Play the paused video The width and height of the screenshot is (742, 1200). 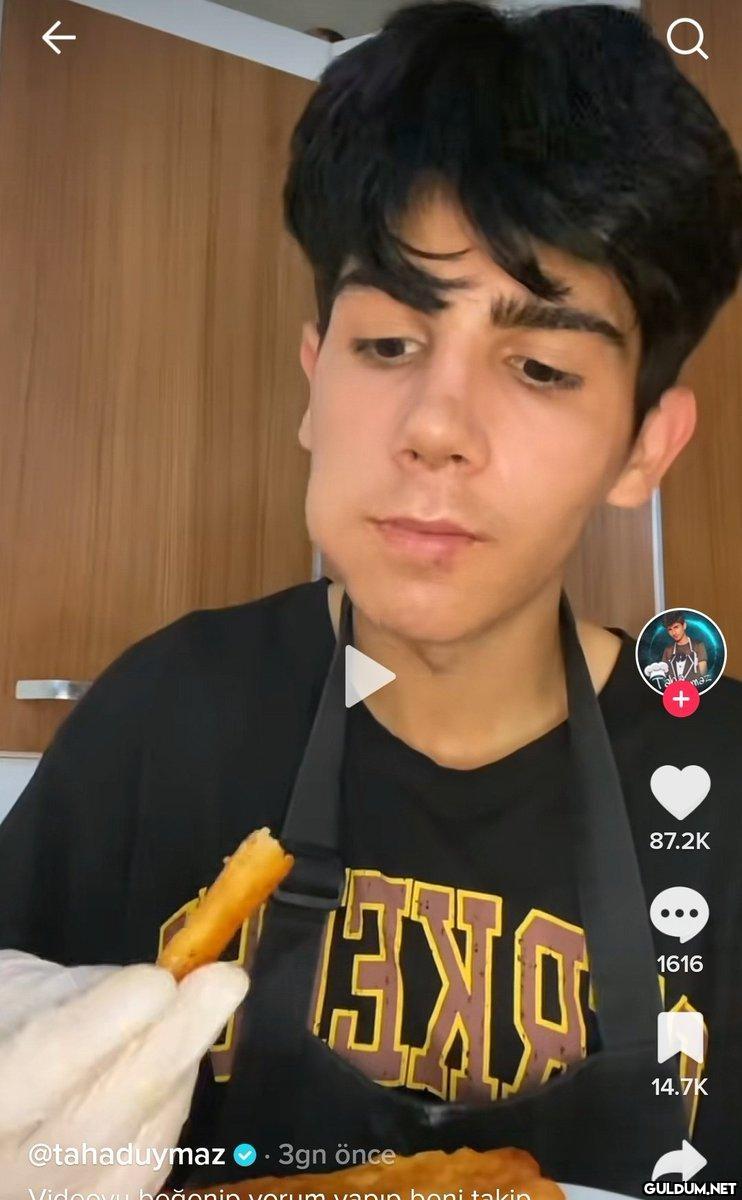(x=369, y=677)
